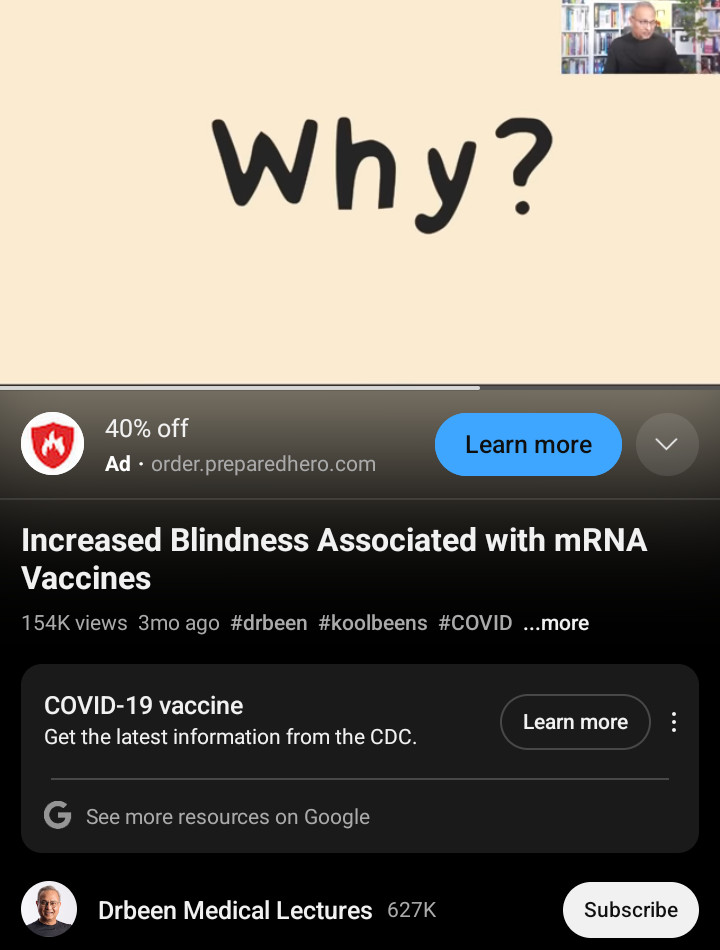Screen dimensions: 720x950
Task: Open COVID-19 info panel overflow menu
Action: pos(674,722)
